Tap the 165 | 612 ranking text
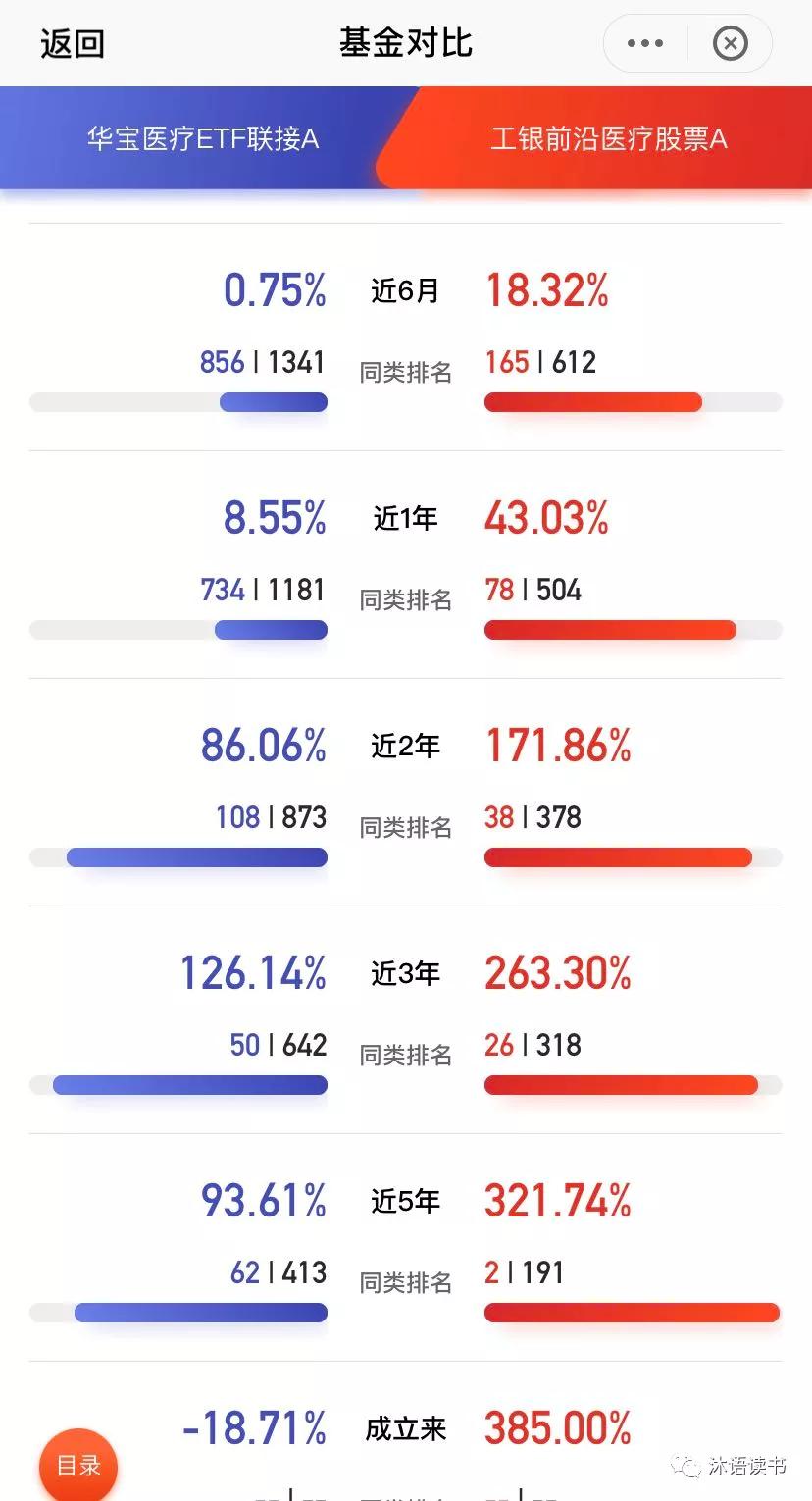The width and height of the screenshot is (812, 1501). pos(537,362)
